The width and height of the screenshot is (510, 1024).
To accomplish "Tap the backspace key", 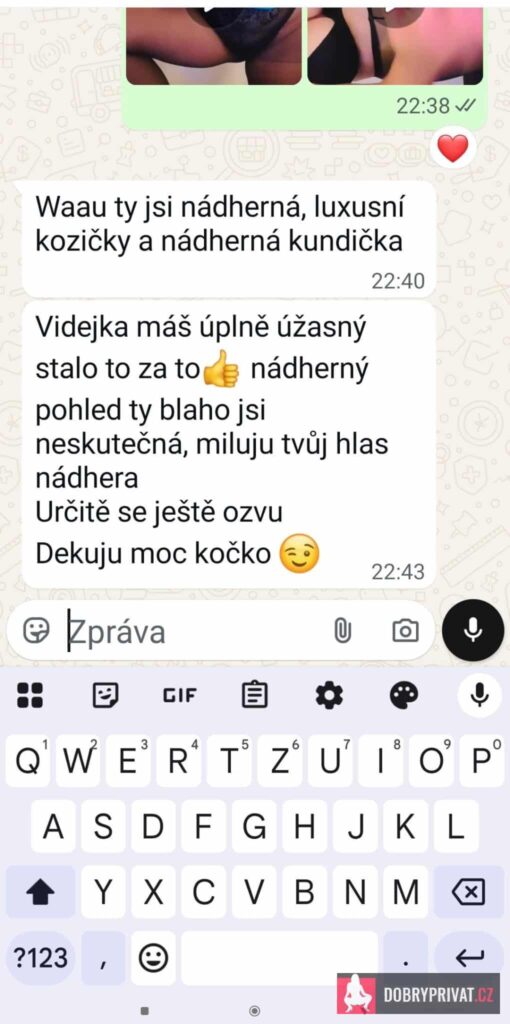I will 468,893.
